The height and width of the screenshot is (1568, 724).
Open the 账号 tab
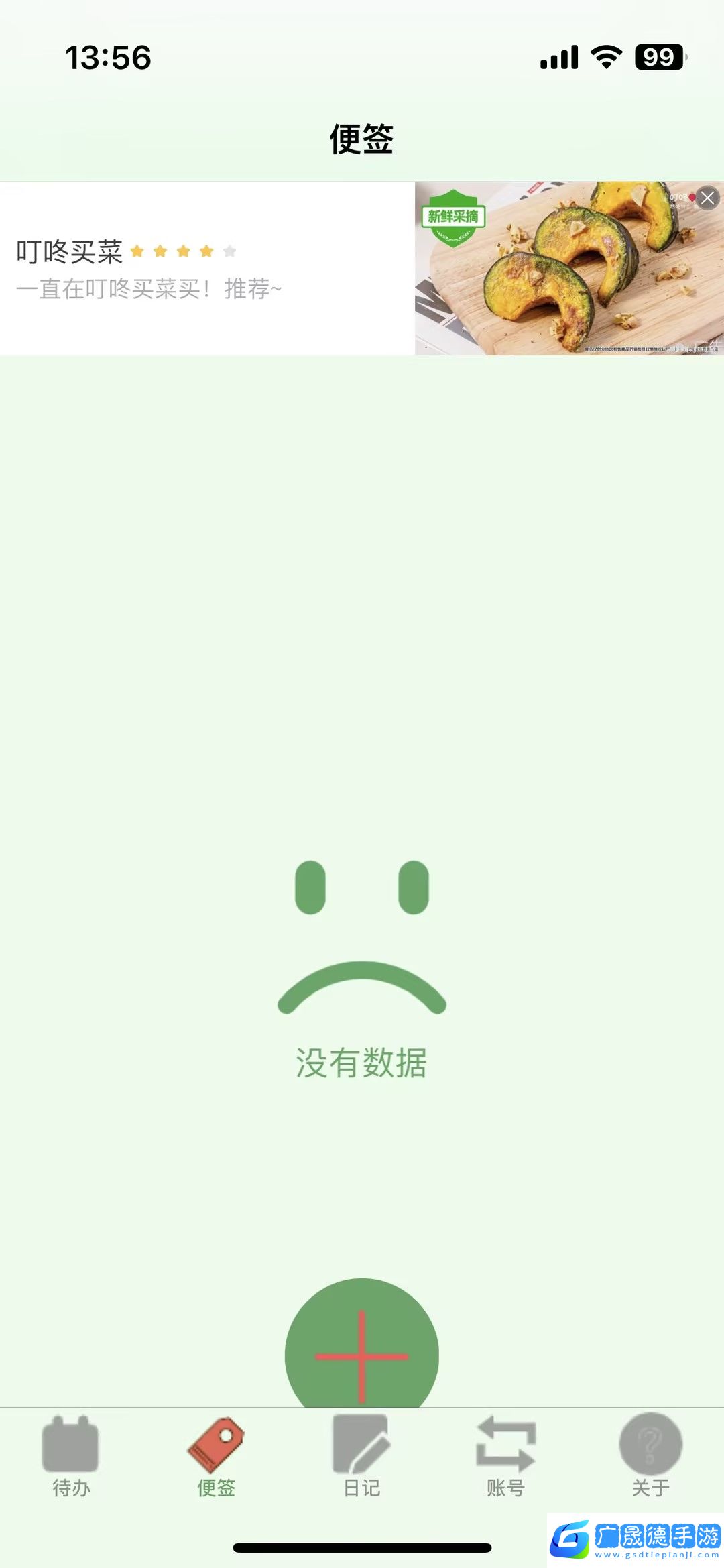pos(505,1456)
